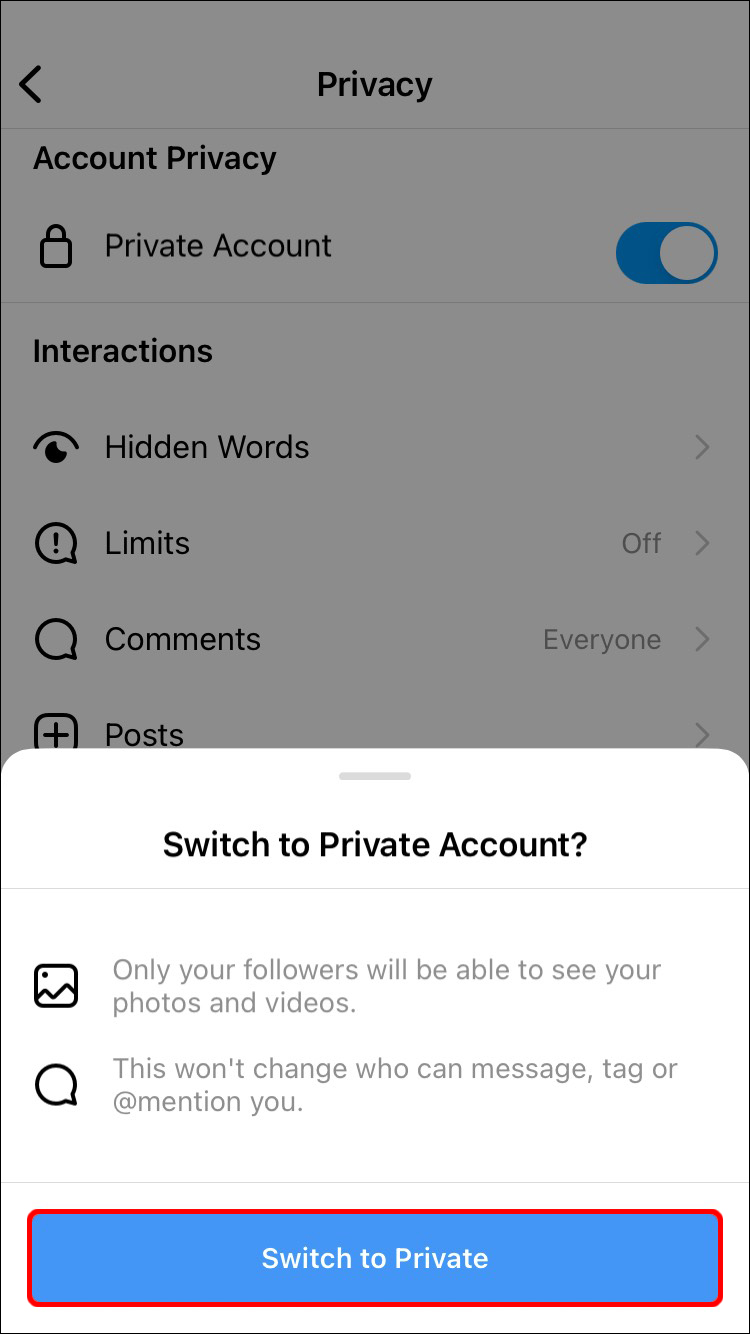Open the Limits setting

click(375, 543)
